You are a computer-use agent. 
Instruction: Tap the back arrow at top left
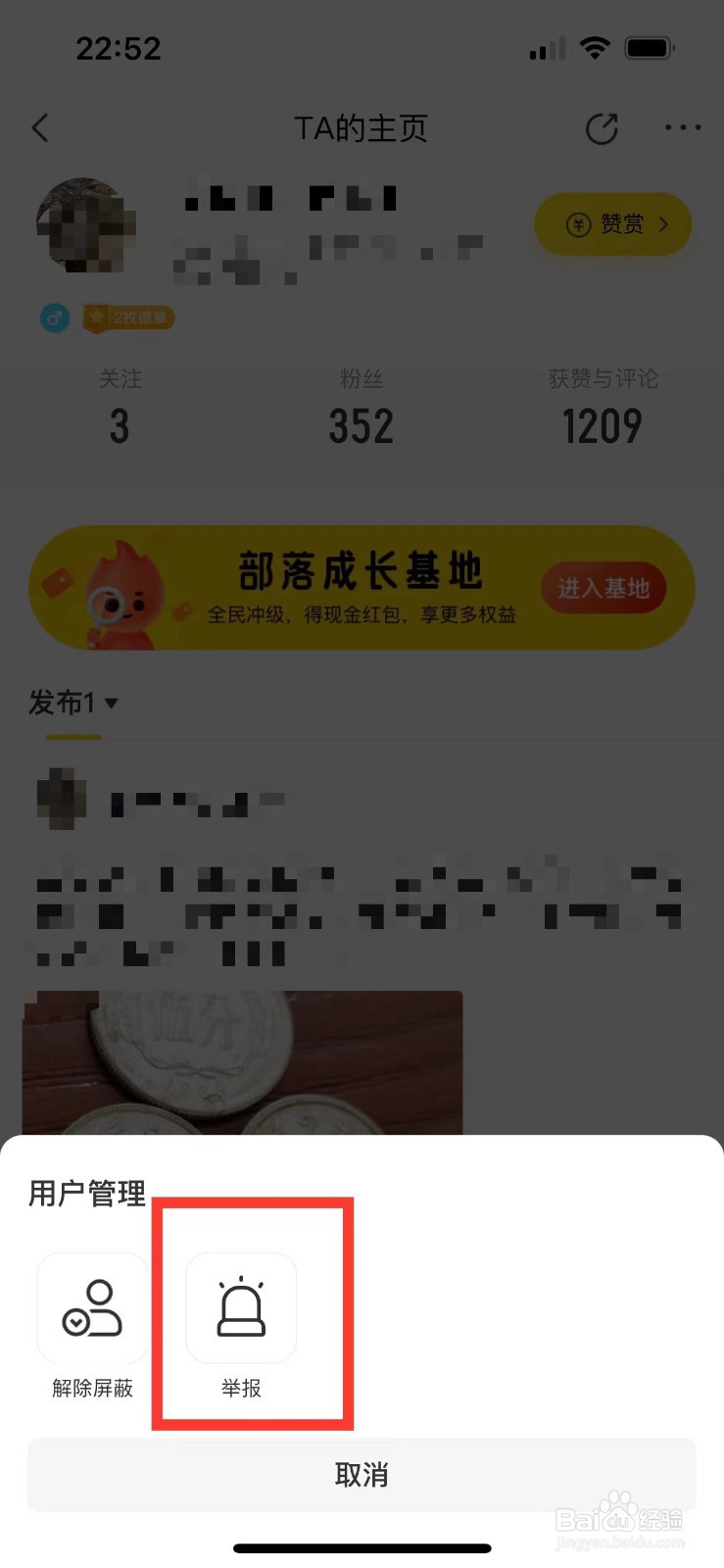pyautogui.click(x=39, y=127)
